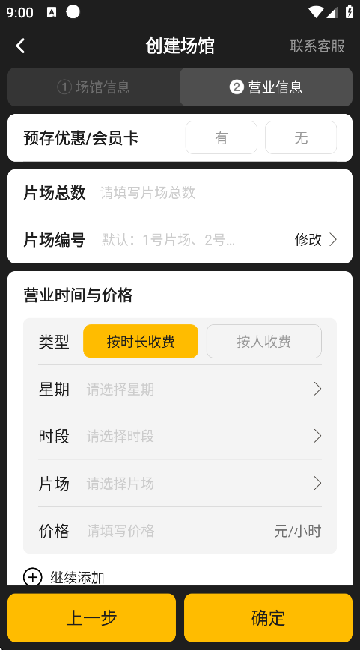Select 按人收费 charging type

click(264, 342)
